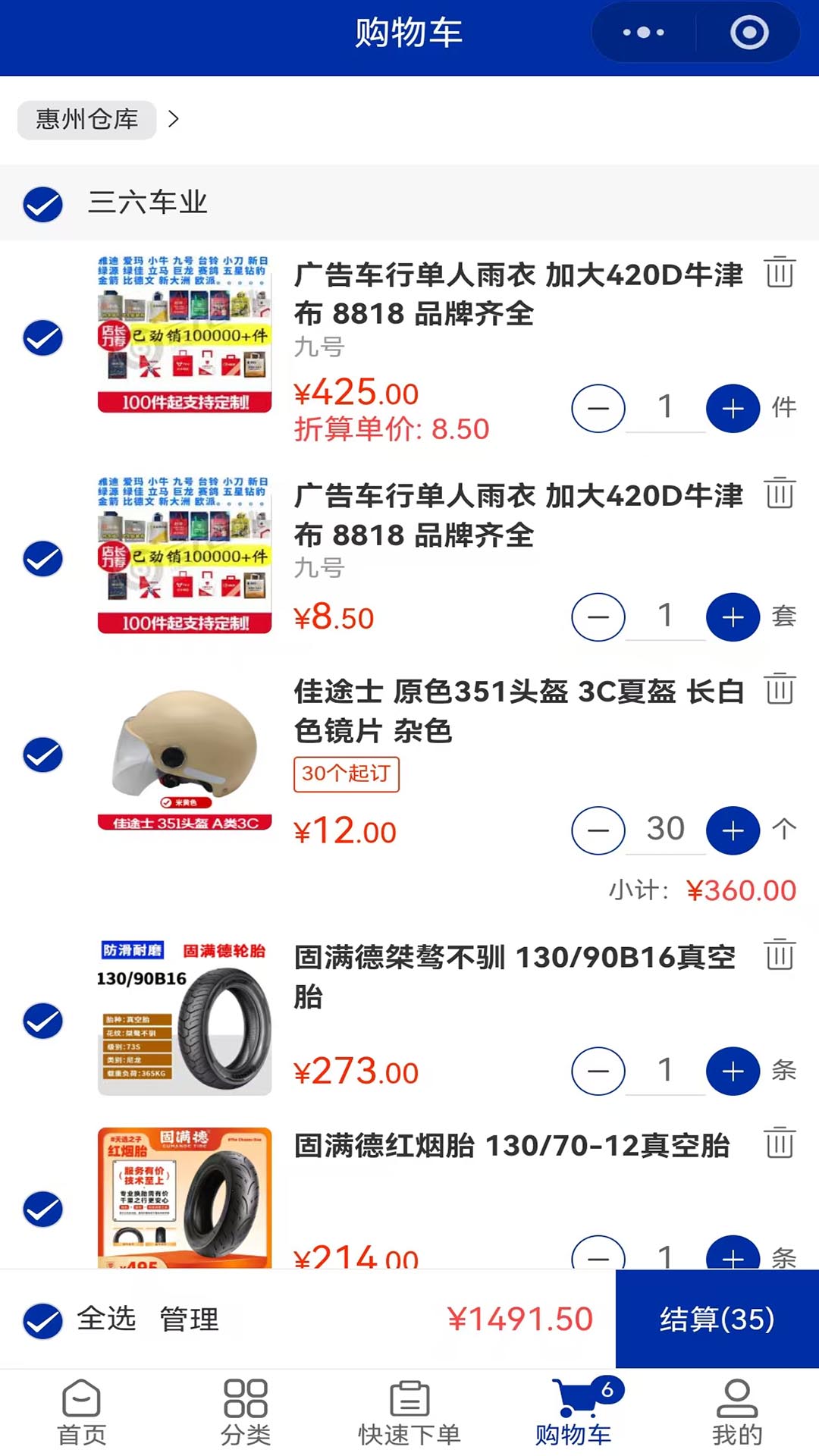Tap the mini-program capsule circle button

(748, 32)
